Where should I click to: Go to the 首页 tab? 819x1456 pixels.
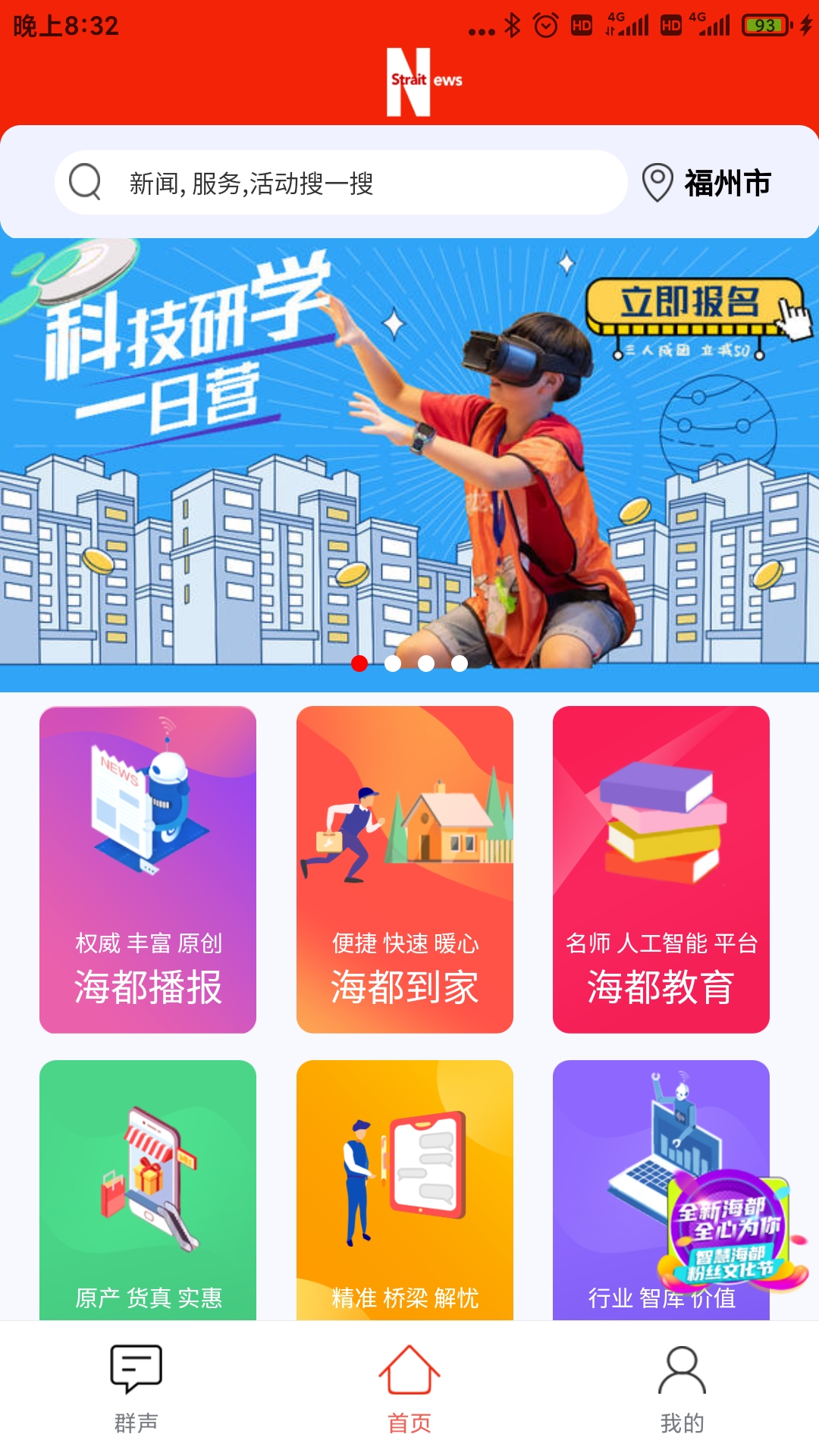point(409,1389)
